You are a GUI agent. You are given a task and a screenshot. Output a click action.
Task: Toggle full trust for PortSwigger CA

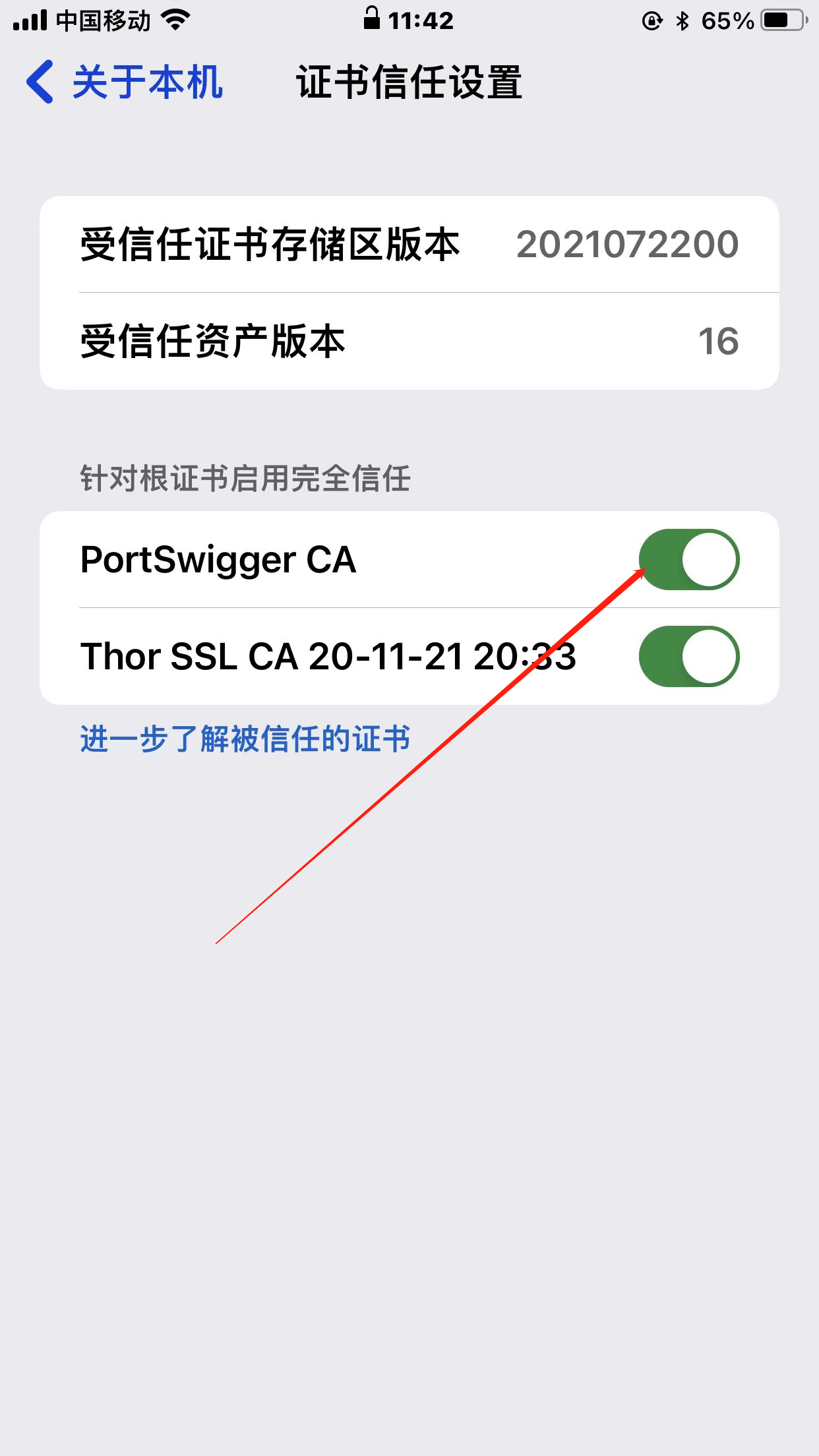tap(688, 559)
